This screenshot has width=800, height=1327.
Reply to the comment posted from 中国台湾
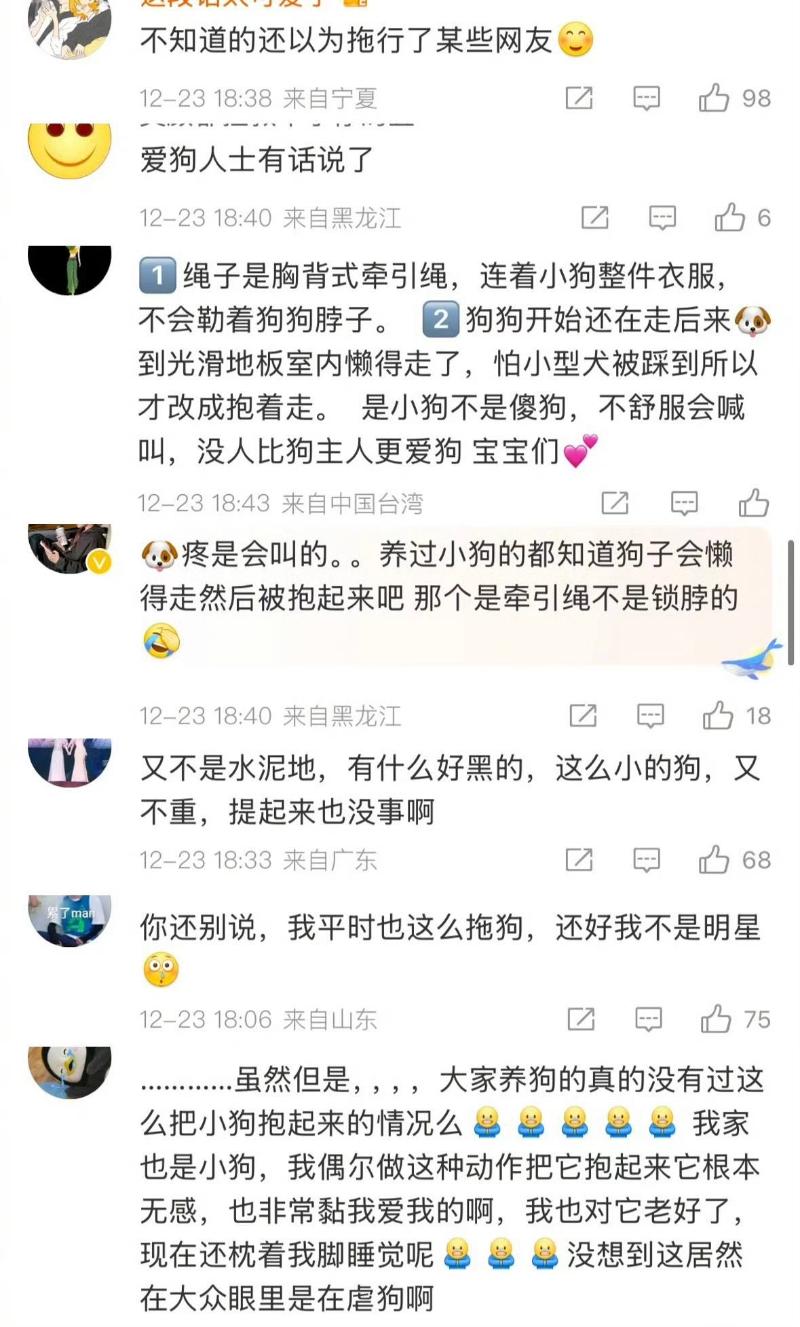pos(684,502)
